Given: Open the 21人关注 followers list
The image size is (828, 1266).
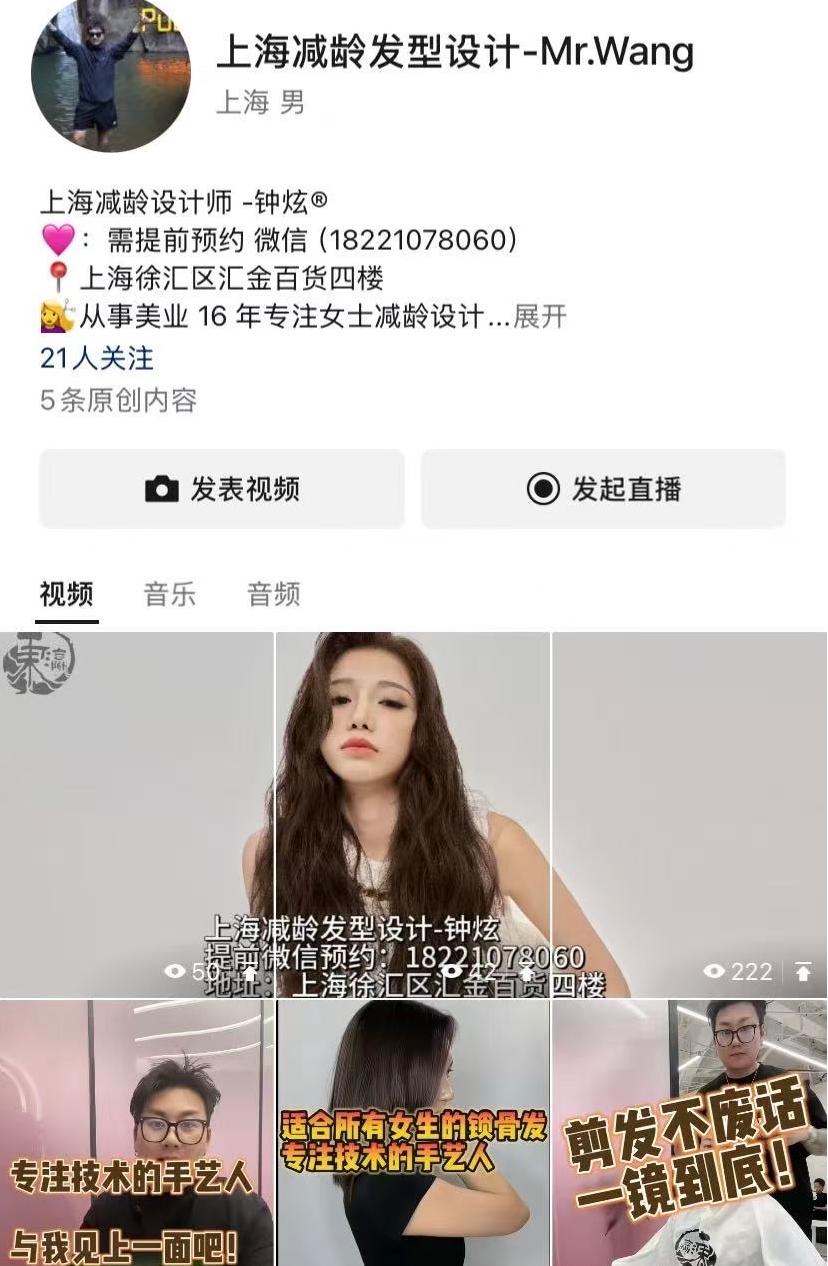Looking at the screenshot, I should coord(97,358).
